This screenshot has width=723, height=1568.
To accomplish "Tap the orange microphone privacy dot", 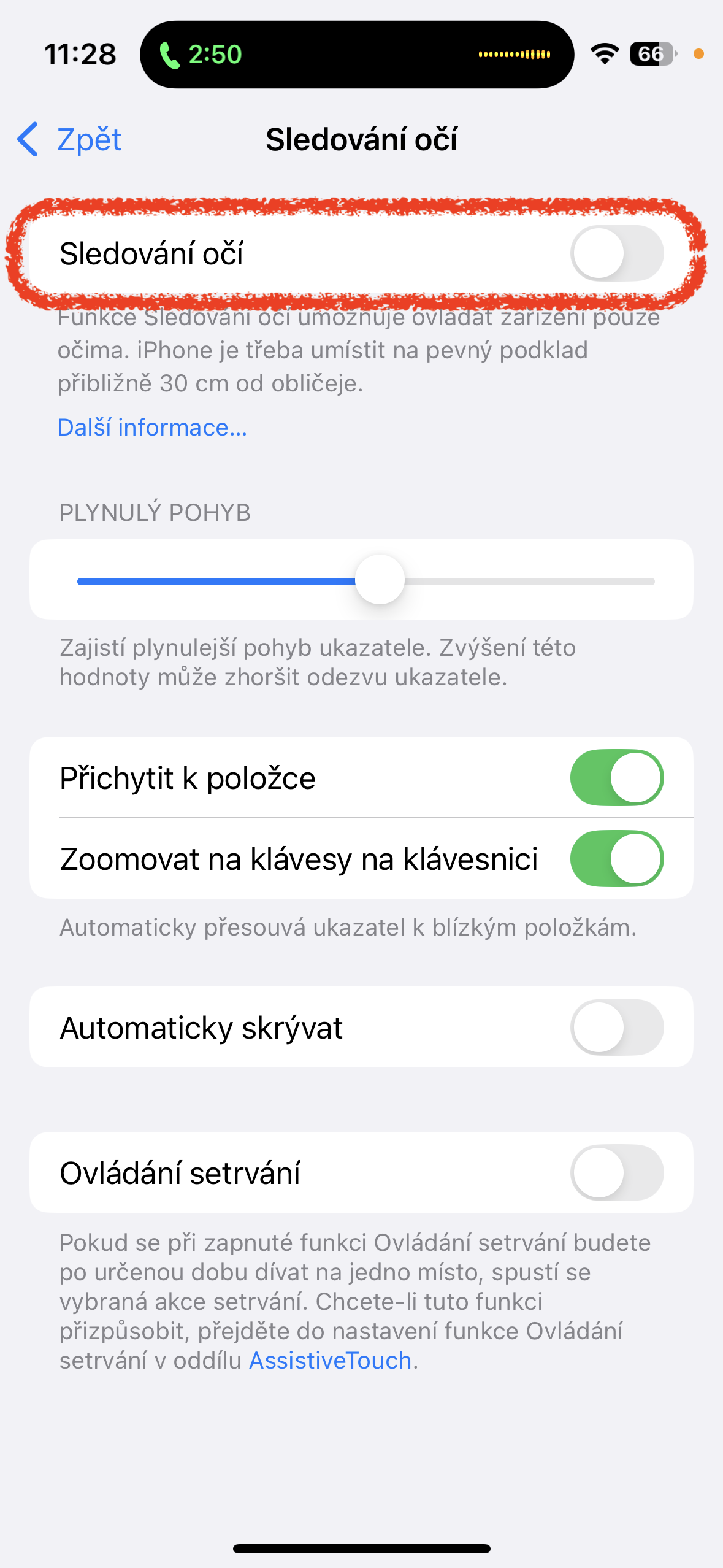I will coord(700,55).
